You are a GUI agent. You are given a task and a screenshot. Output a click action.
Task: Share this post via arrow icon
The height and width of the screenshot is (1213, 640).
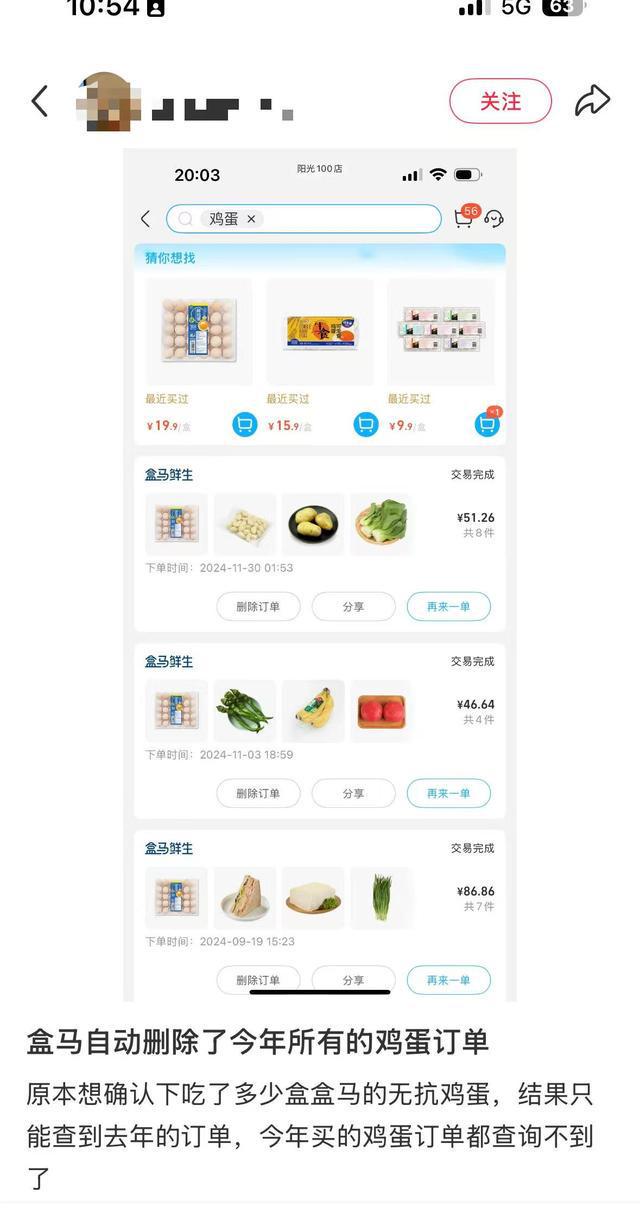click(592, 101)
